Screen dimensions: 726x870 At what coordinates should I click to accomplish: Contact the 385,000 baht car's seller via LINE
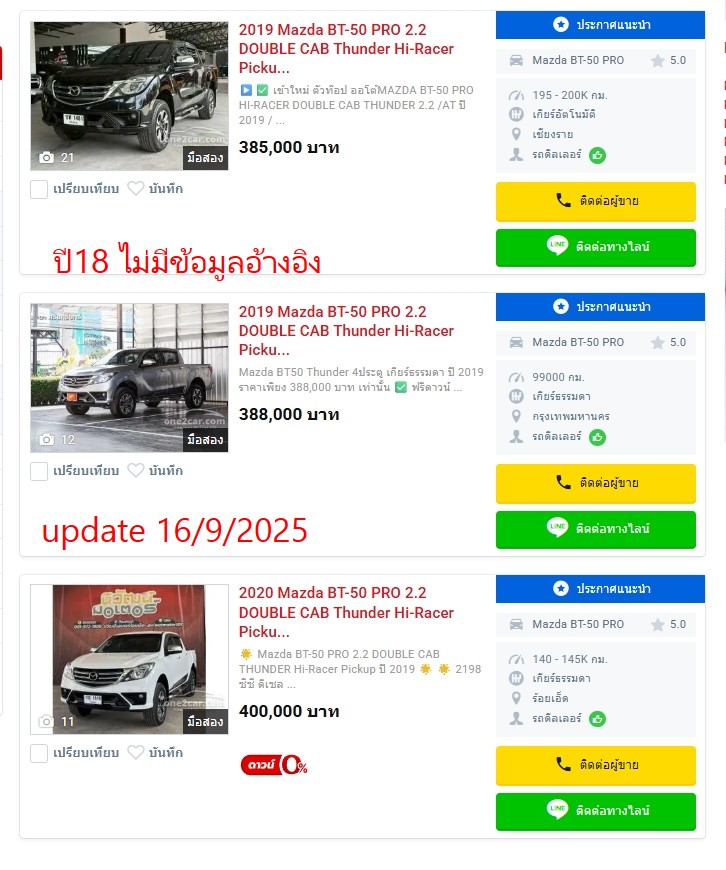[595, 247]
